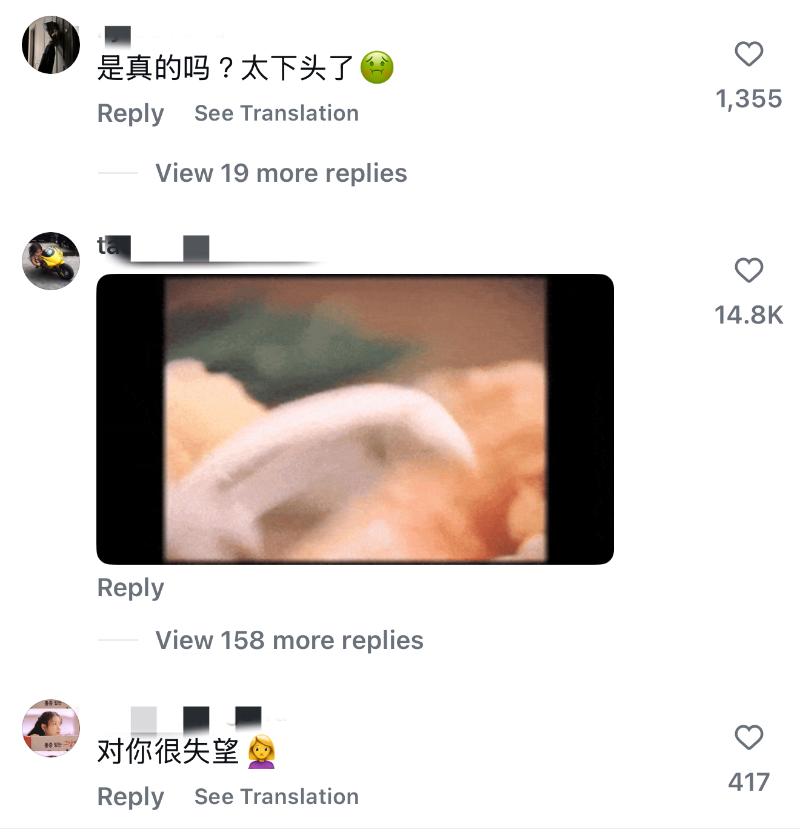Reply to the 对你很失望 comment

point(130,797)
